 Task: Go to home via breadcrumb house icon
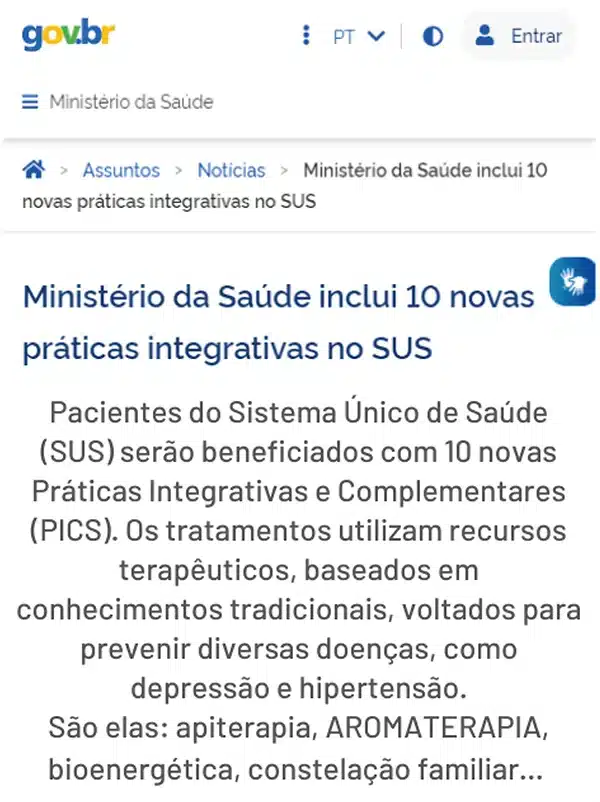[33, 170]
